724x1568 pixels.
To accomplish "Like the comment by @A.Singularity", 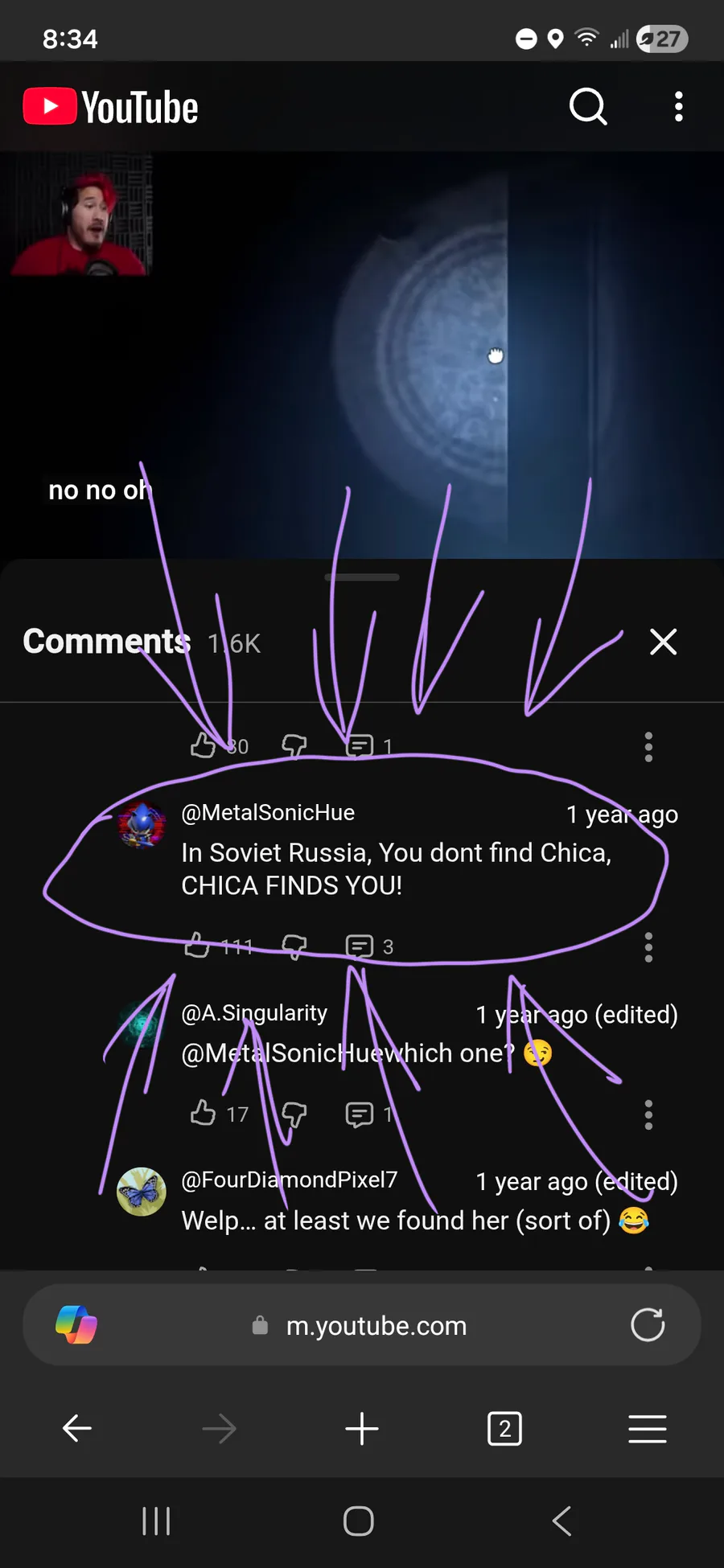I will tap(203, 1114).
